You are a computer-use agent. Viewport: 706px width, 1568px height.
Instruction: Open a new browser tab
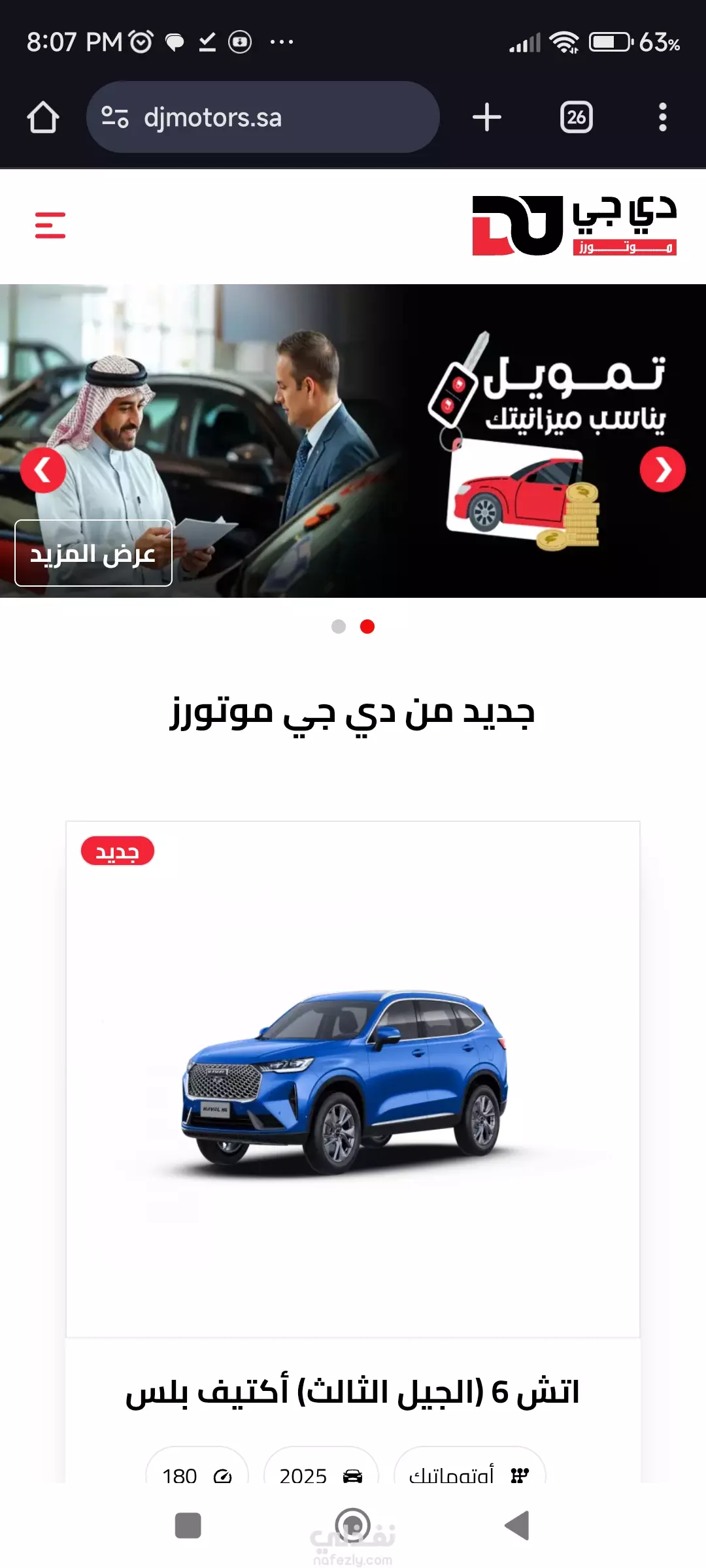(487, 118)
